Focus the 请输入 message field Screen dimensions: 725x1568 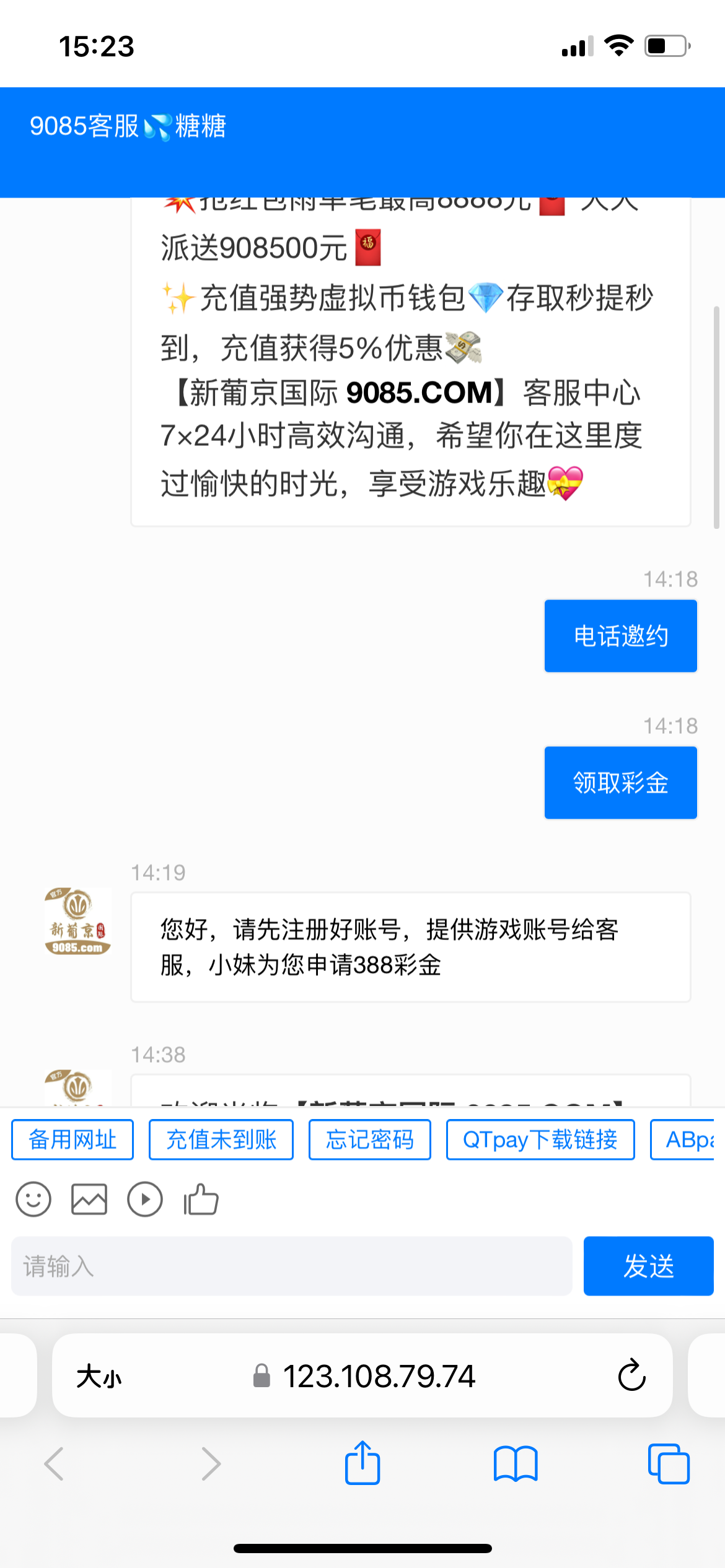click(291, 1266)
